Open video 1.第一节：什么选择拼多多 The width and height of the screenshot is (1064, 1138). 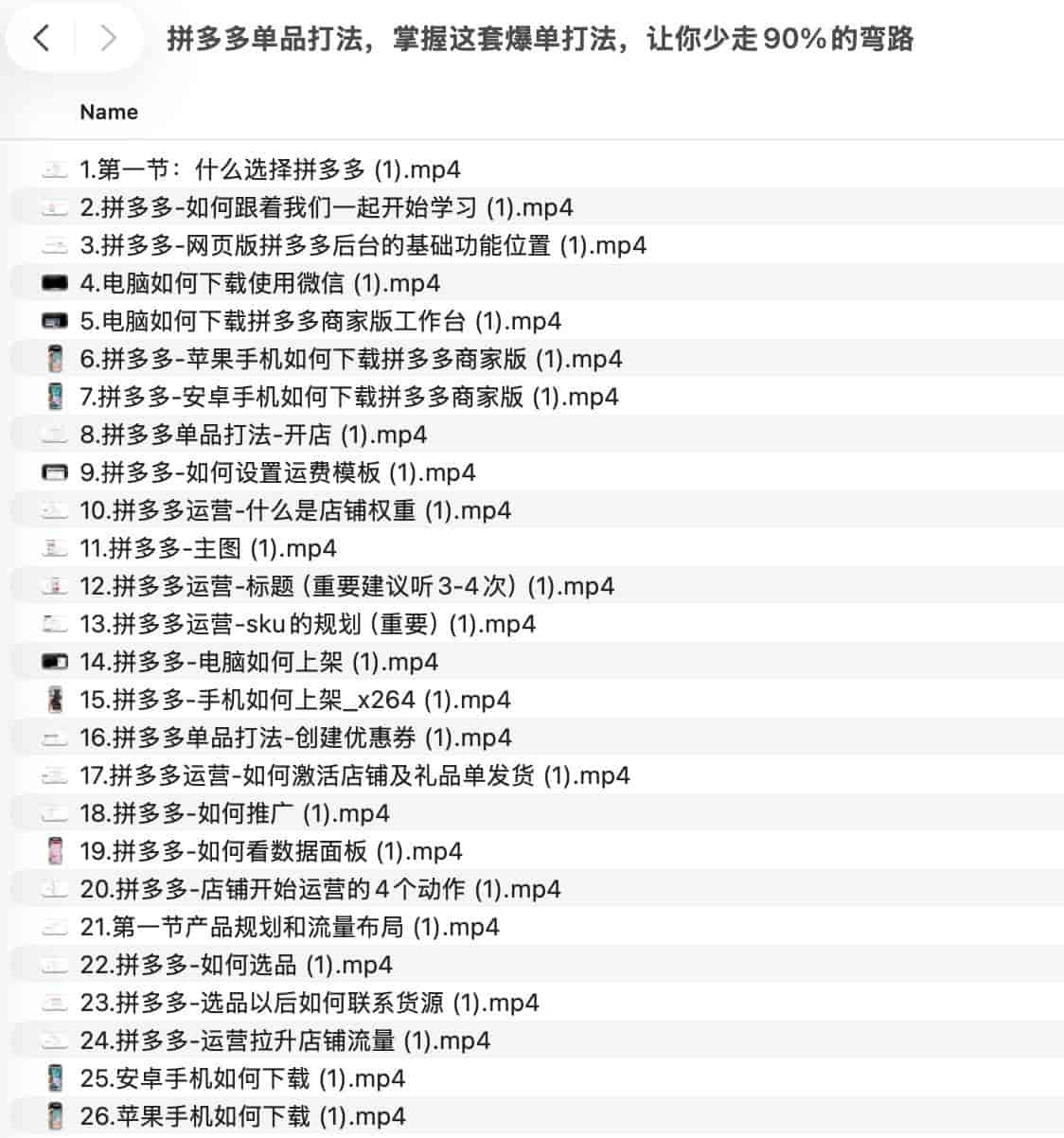(x=270, y=170)
